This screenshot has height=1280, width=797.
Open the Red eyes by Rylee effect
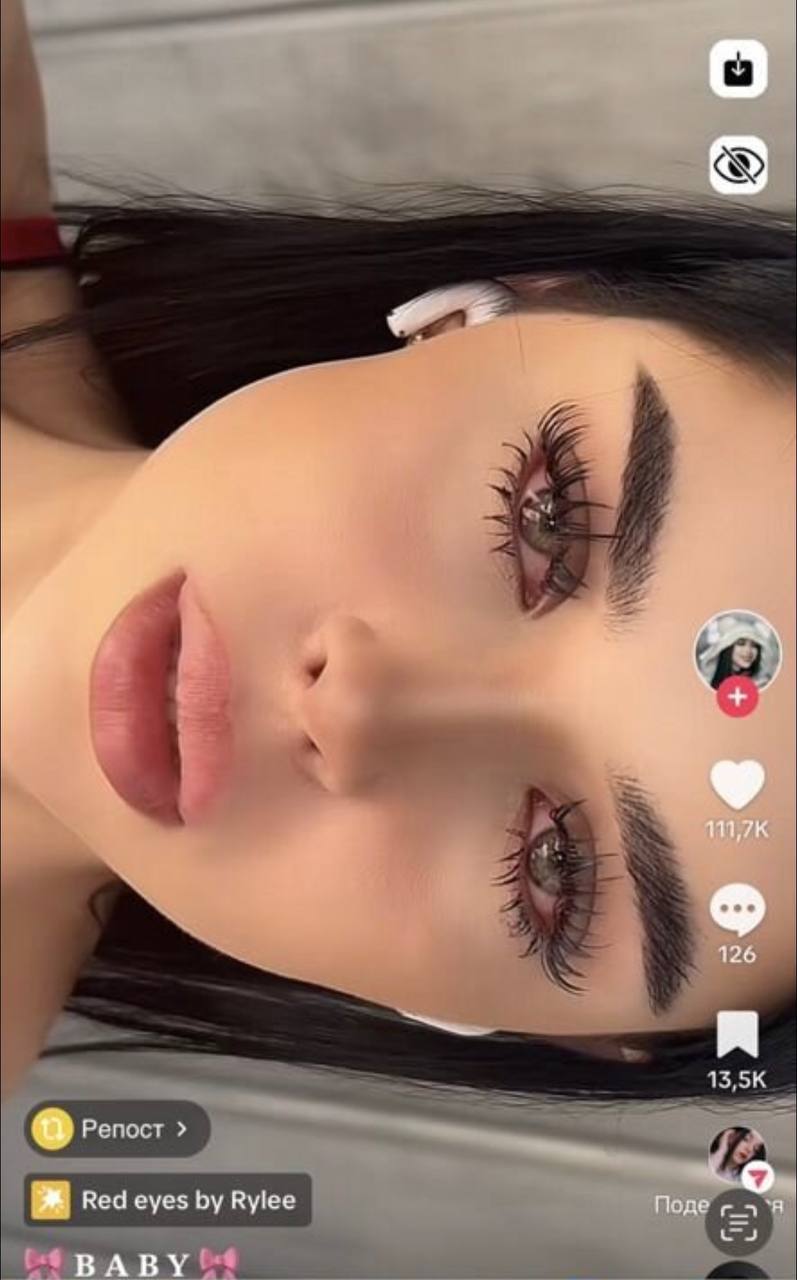click(168, 1200)
